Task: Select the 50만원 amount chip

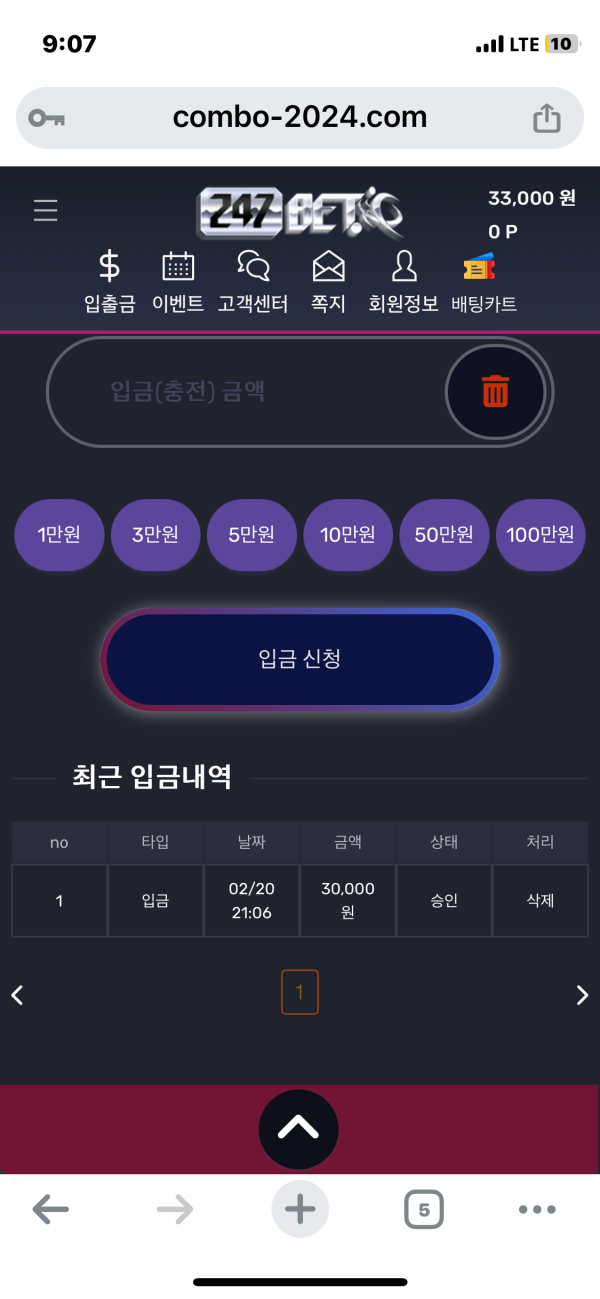Action: pos(444,535)
